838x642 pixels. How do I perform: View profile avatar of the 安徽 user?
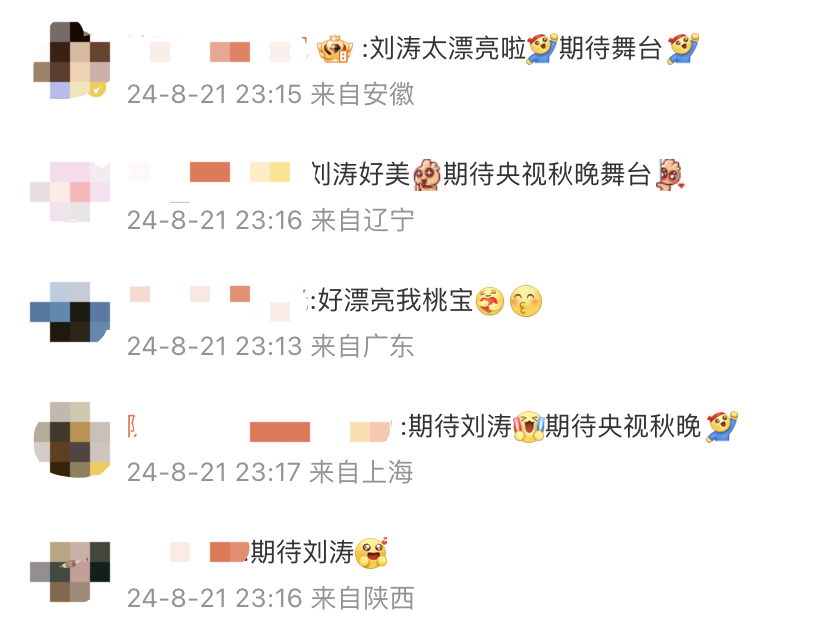[70, 61]
